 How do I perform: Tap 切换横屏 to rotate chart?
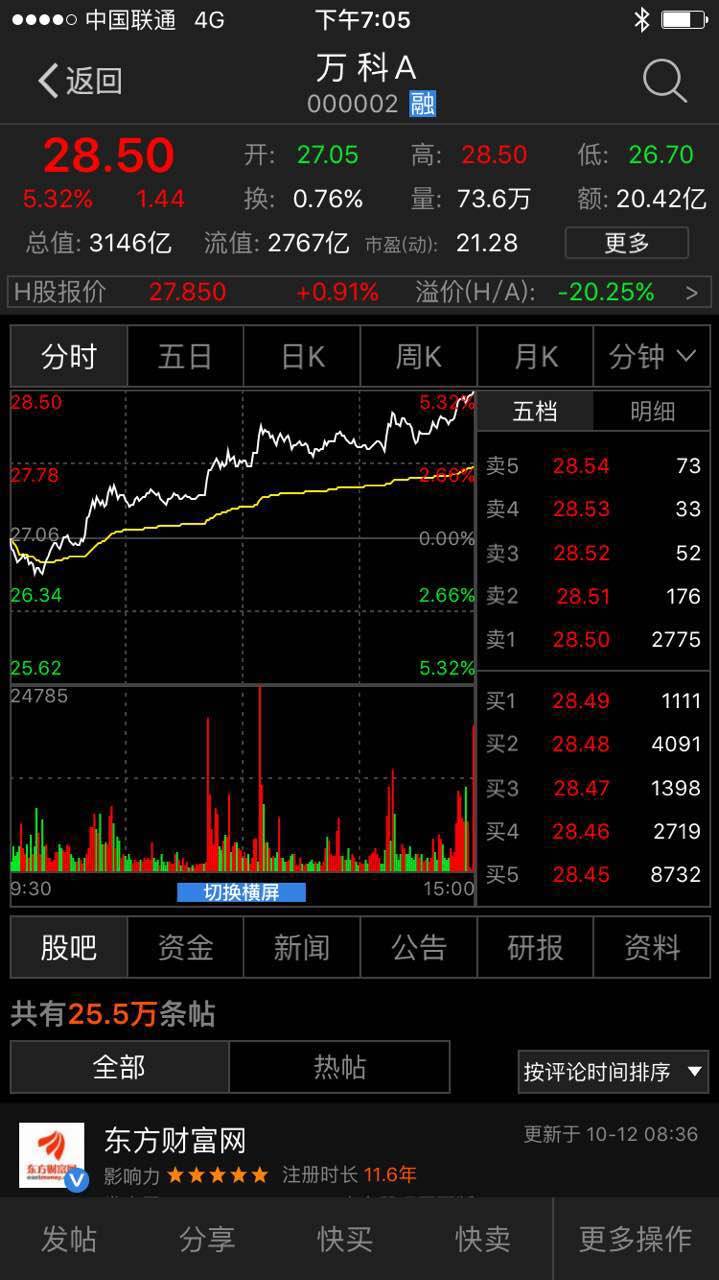click(x=241, y=892)
